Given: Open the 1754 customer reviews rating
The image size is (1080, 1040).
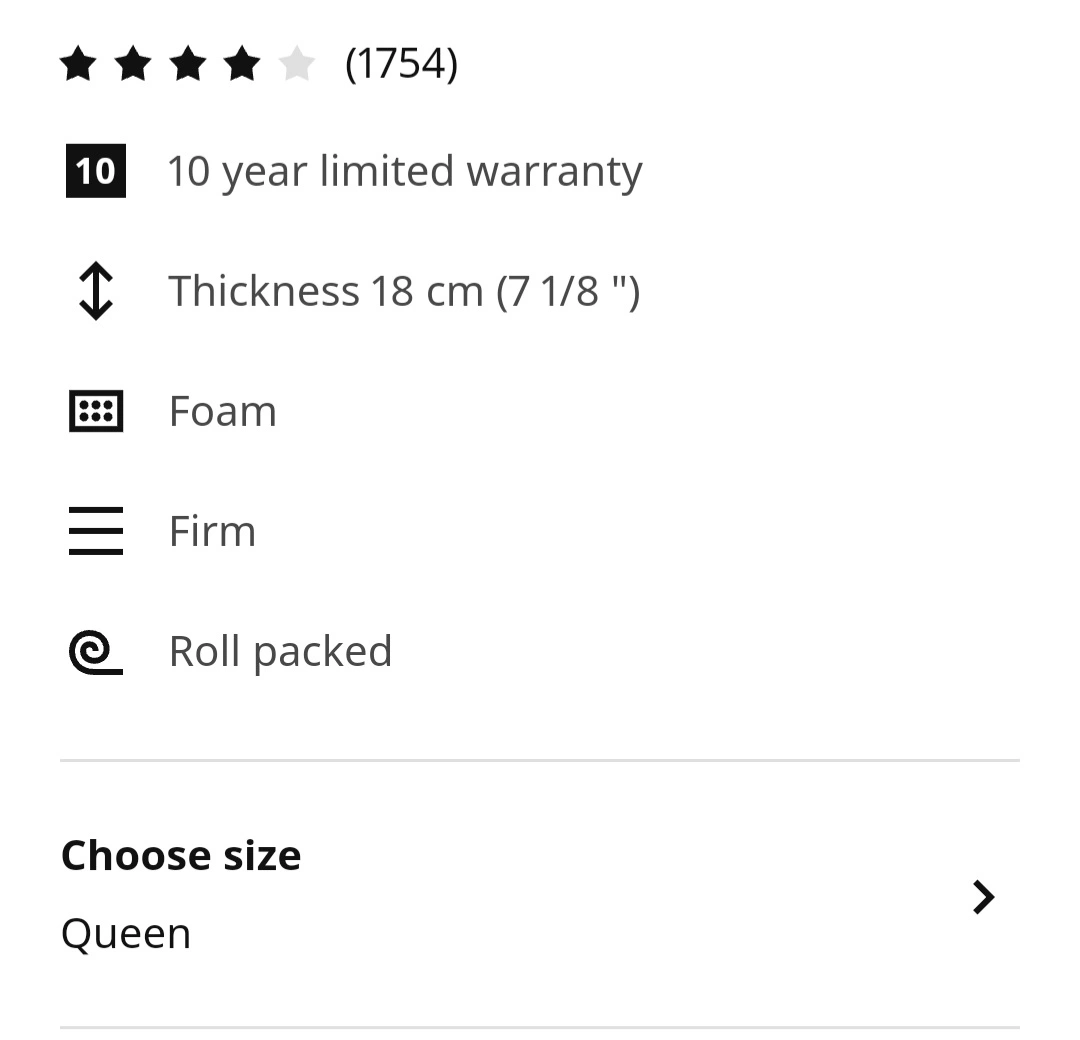Looking at the screenshot, I should (x=258, y=65).
